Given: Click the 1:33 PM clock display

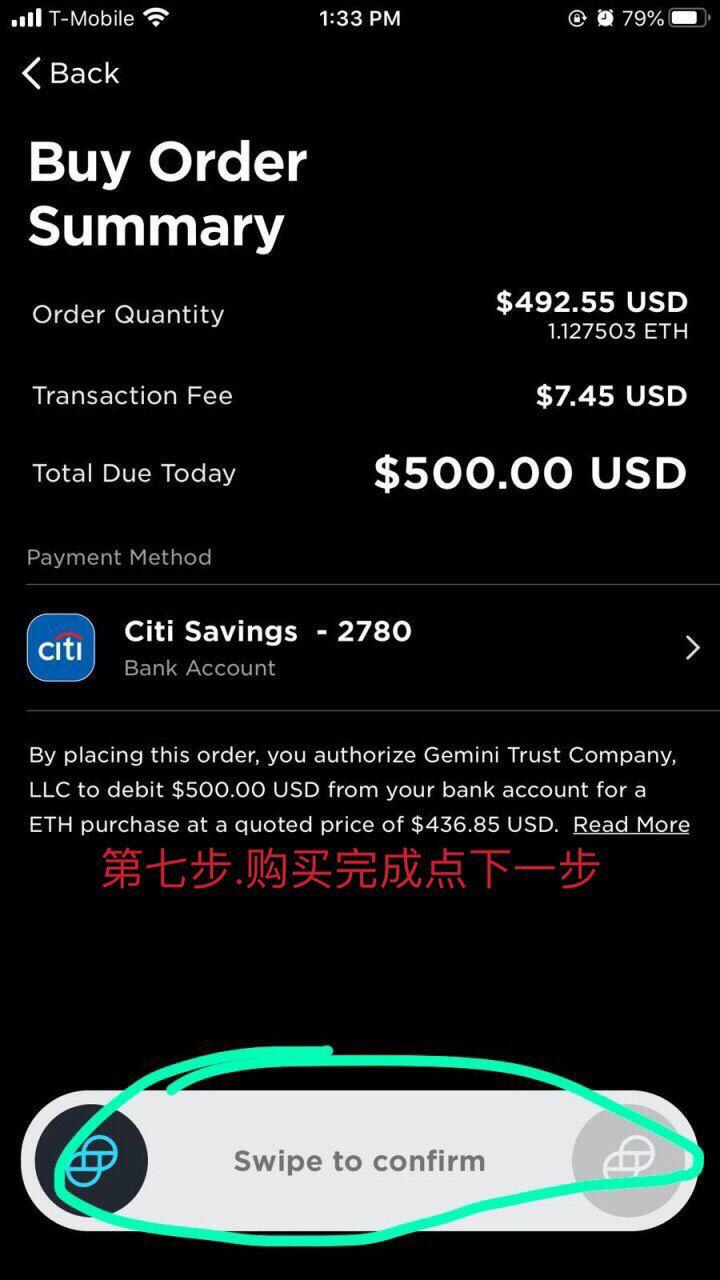Looking at the screenshot, I should point(359,17).
